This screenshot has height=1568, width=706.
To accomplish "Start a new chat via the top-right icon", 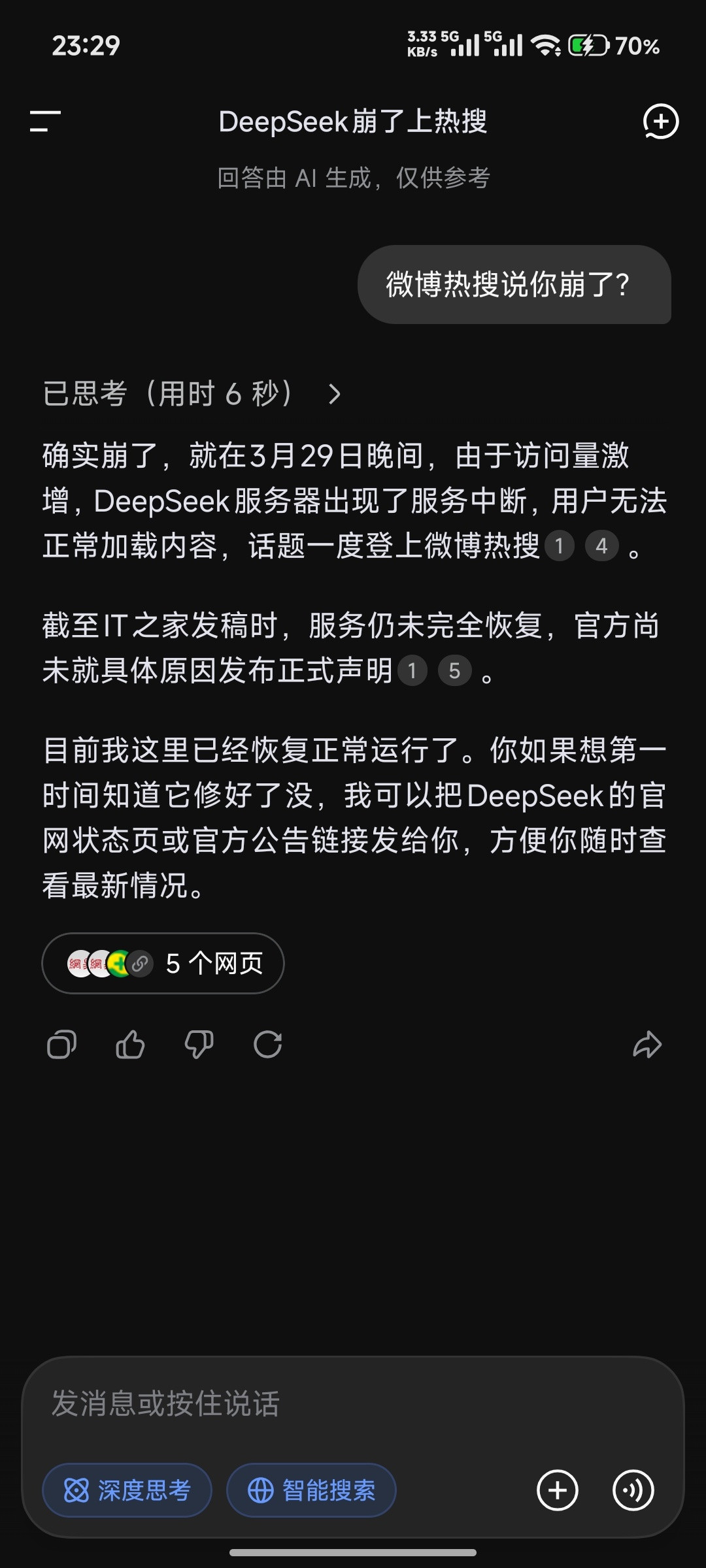I will (x=661, y=122).
